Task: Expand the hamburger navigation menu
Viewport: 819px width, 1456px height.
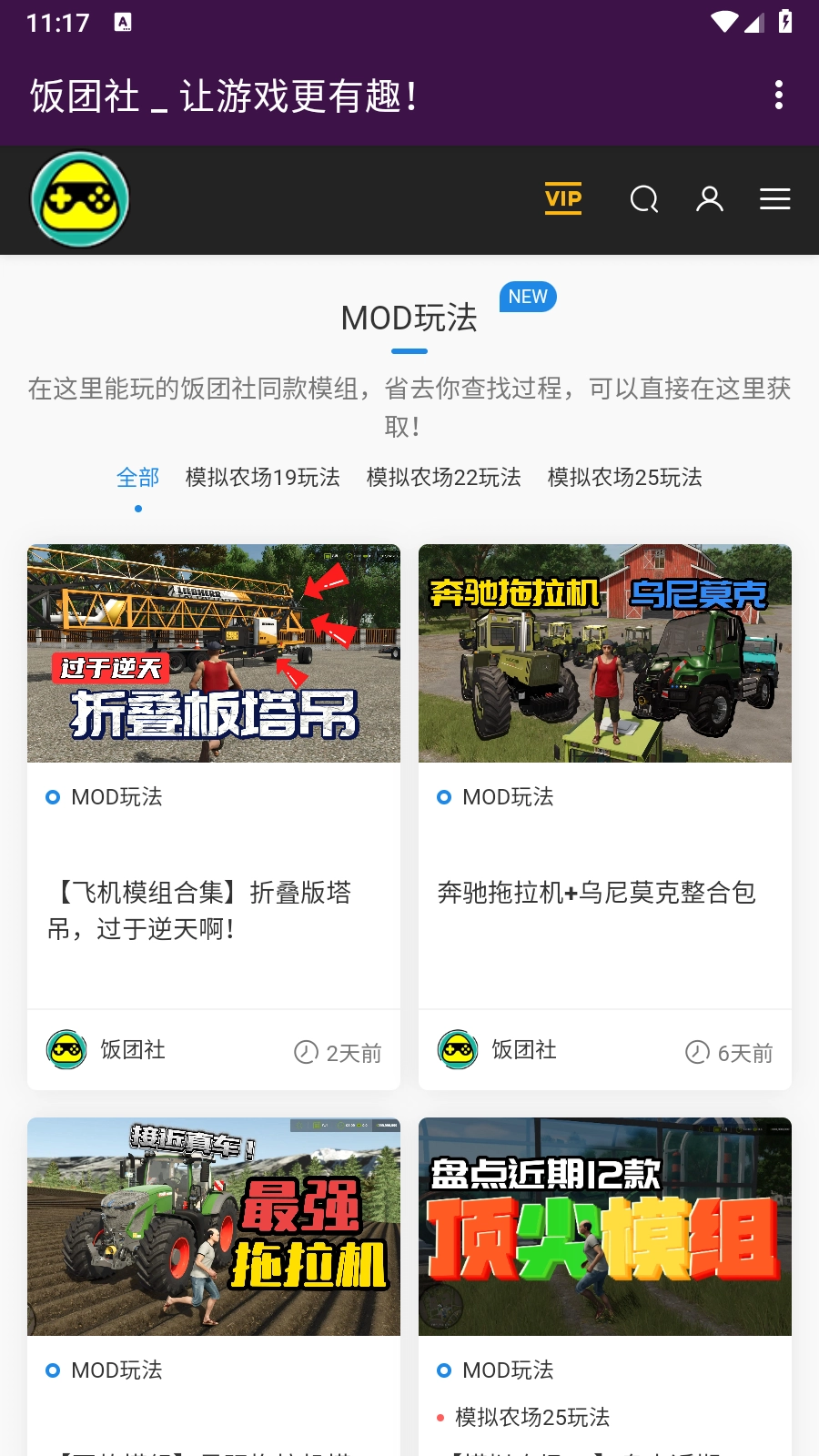Action: 775,199
